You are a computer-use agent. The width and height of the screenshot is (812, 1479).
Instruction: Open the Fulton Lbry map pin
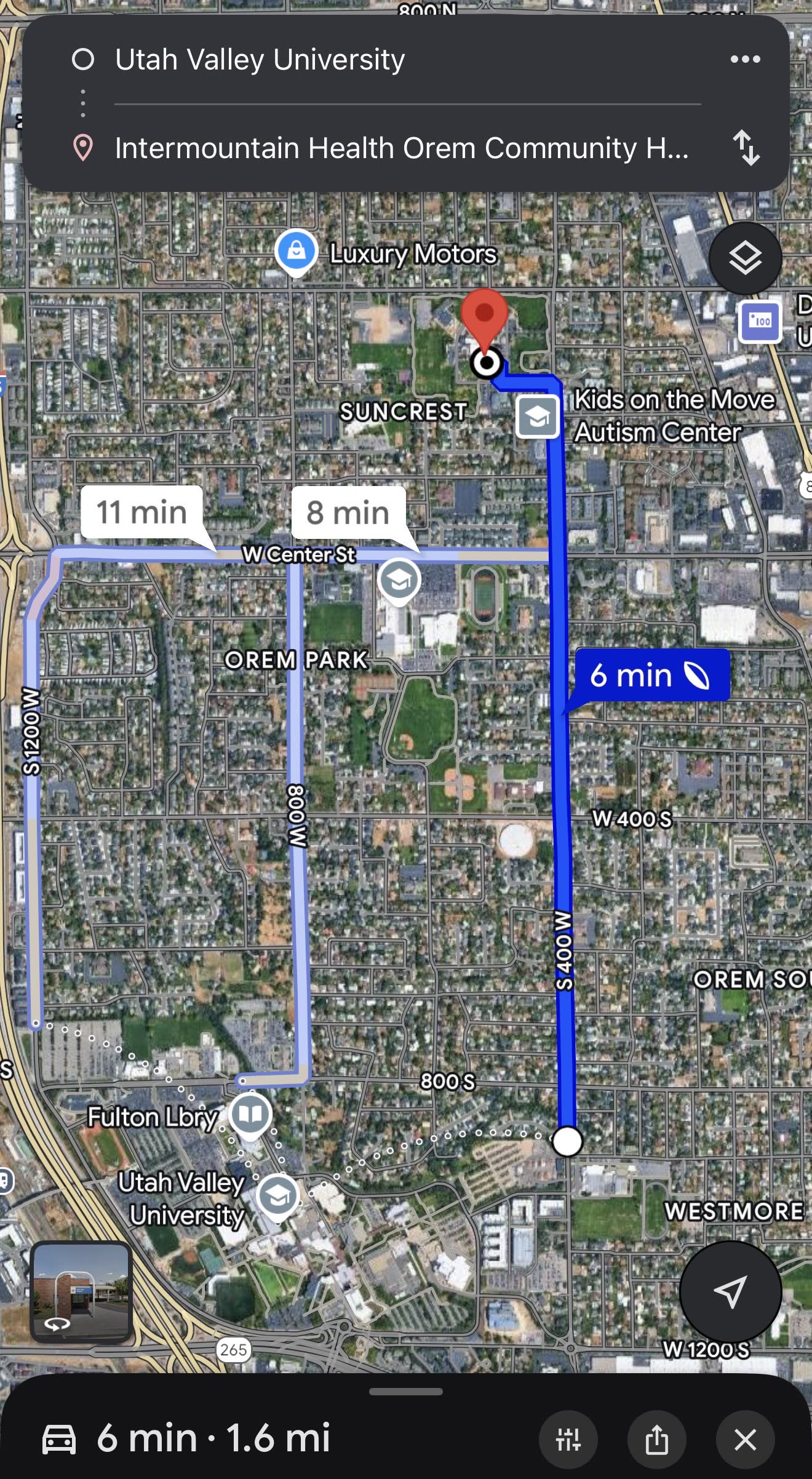[250, 1114]
